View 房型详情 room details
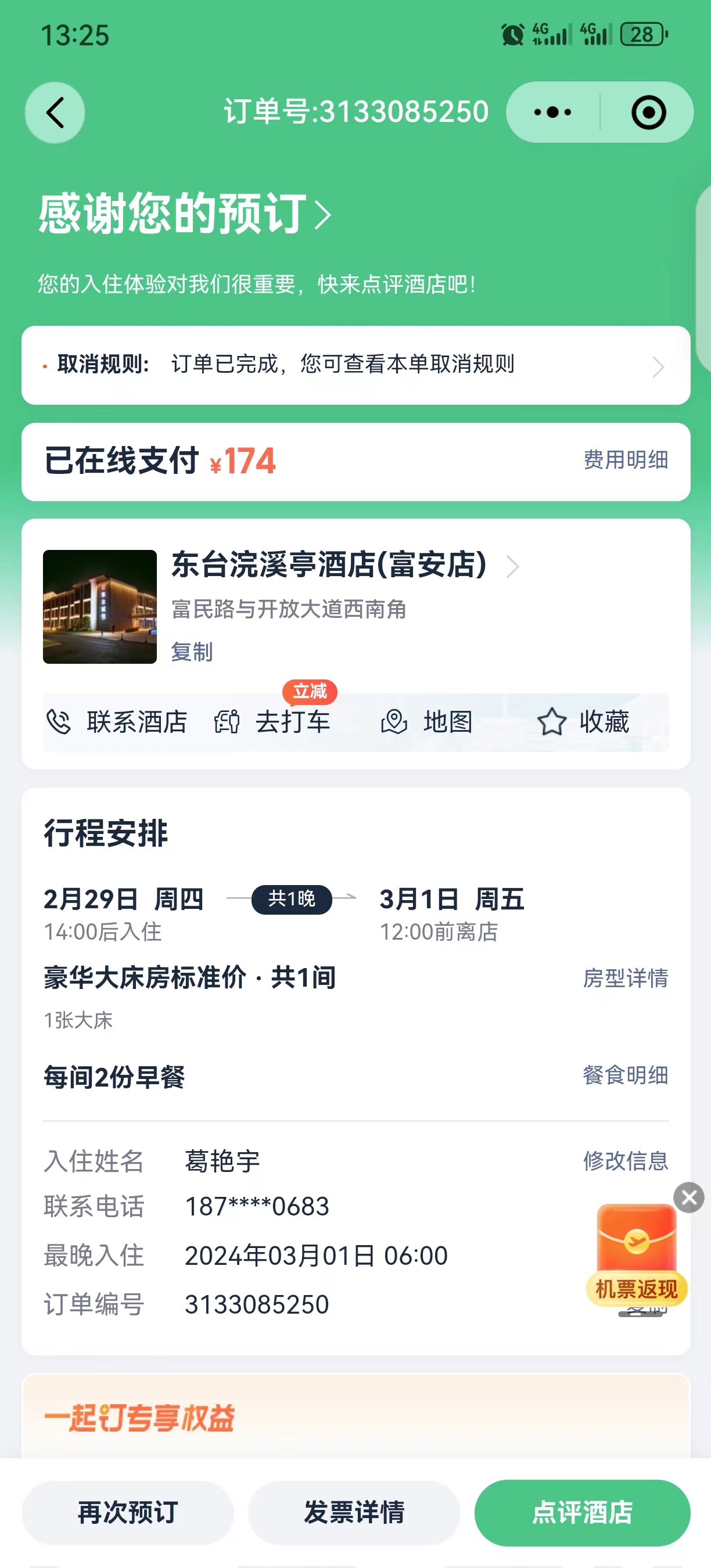711x1568 pixels. click(626, 978)
